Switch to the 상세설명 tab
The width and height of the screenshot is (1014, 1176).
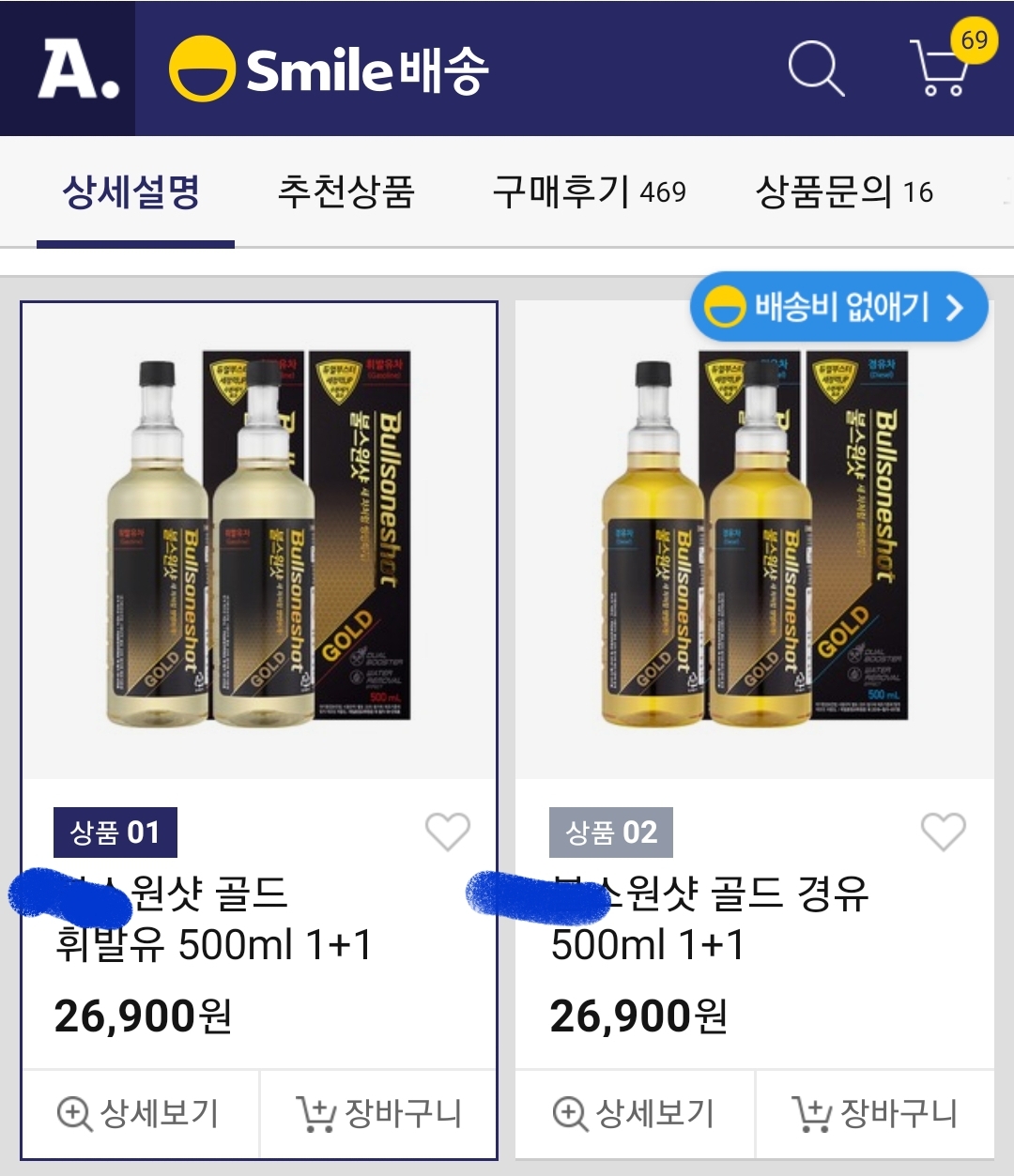click(x=131, y=192)
